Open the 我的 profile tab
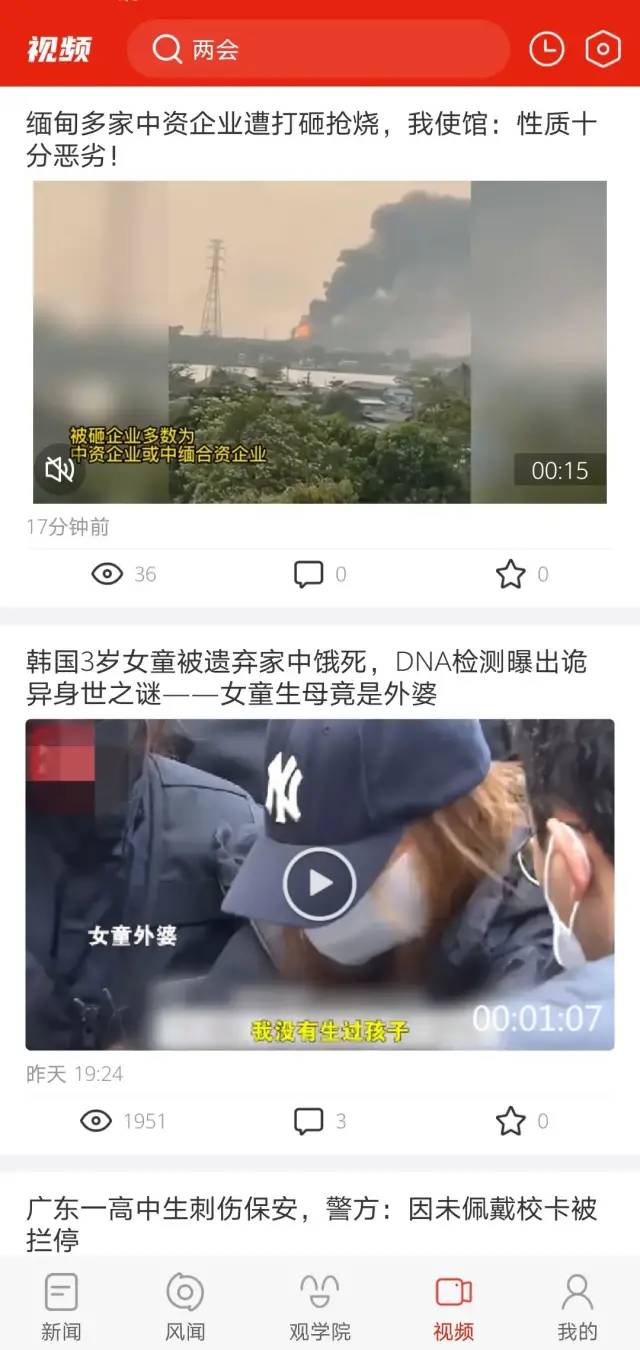640x1350 pixels. click(x=577, y=1305)
